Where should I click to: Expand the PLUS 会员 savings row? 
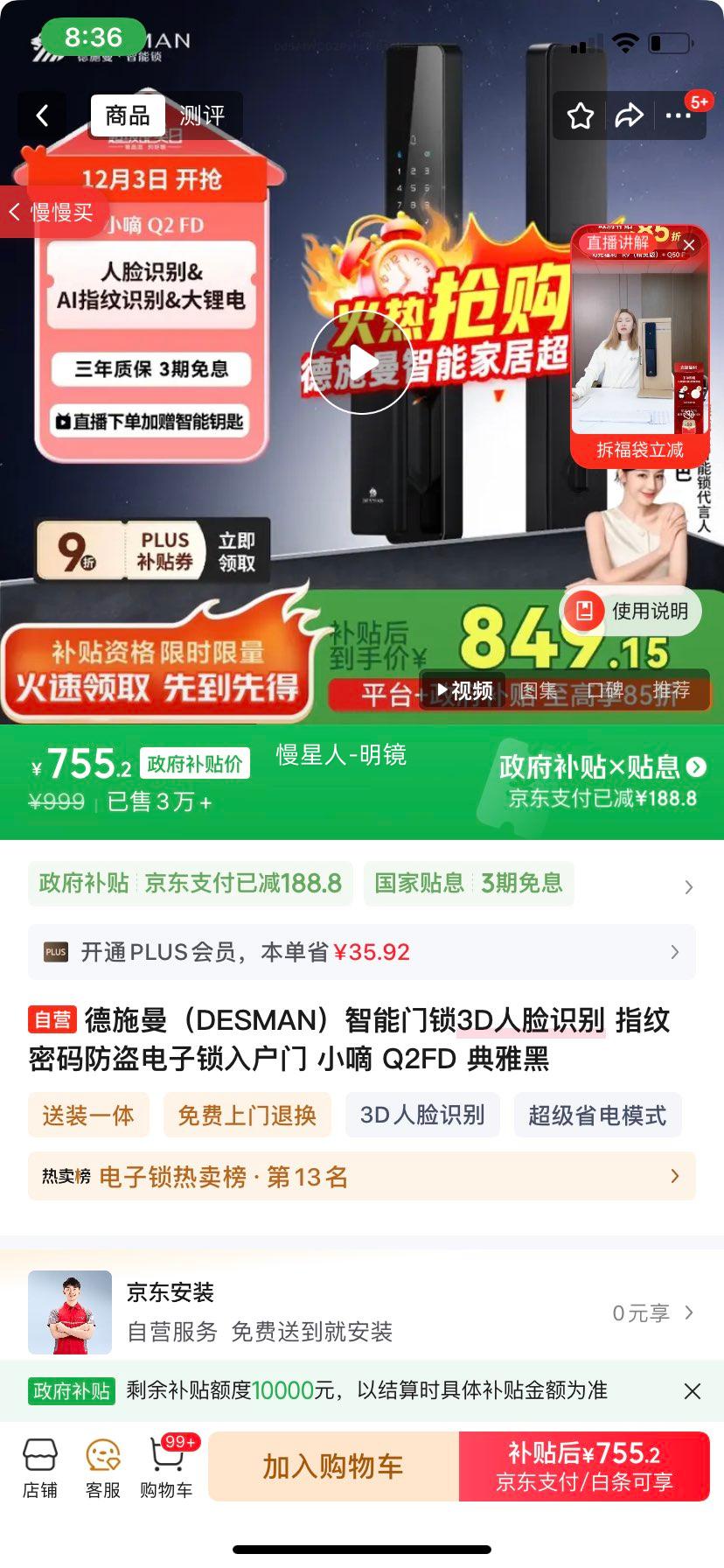362,951
